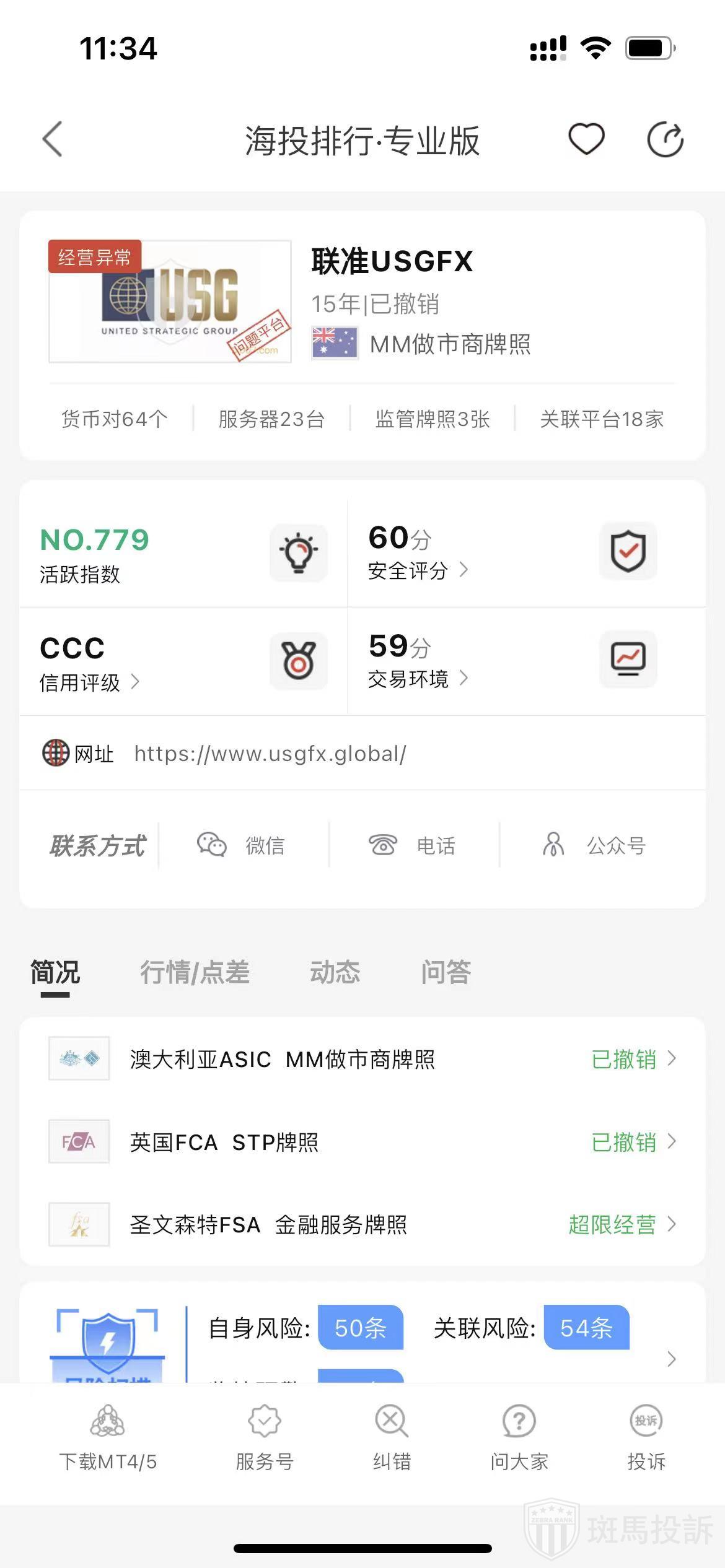This screenshot has width=725, height=1568.
Task: Open the 圣文森特FSA license row
Action: coord(362,1224)
